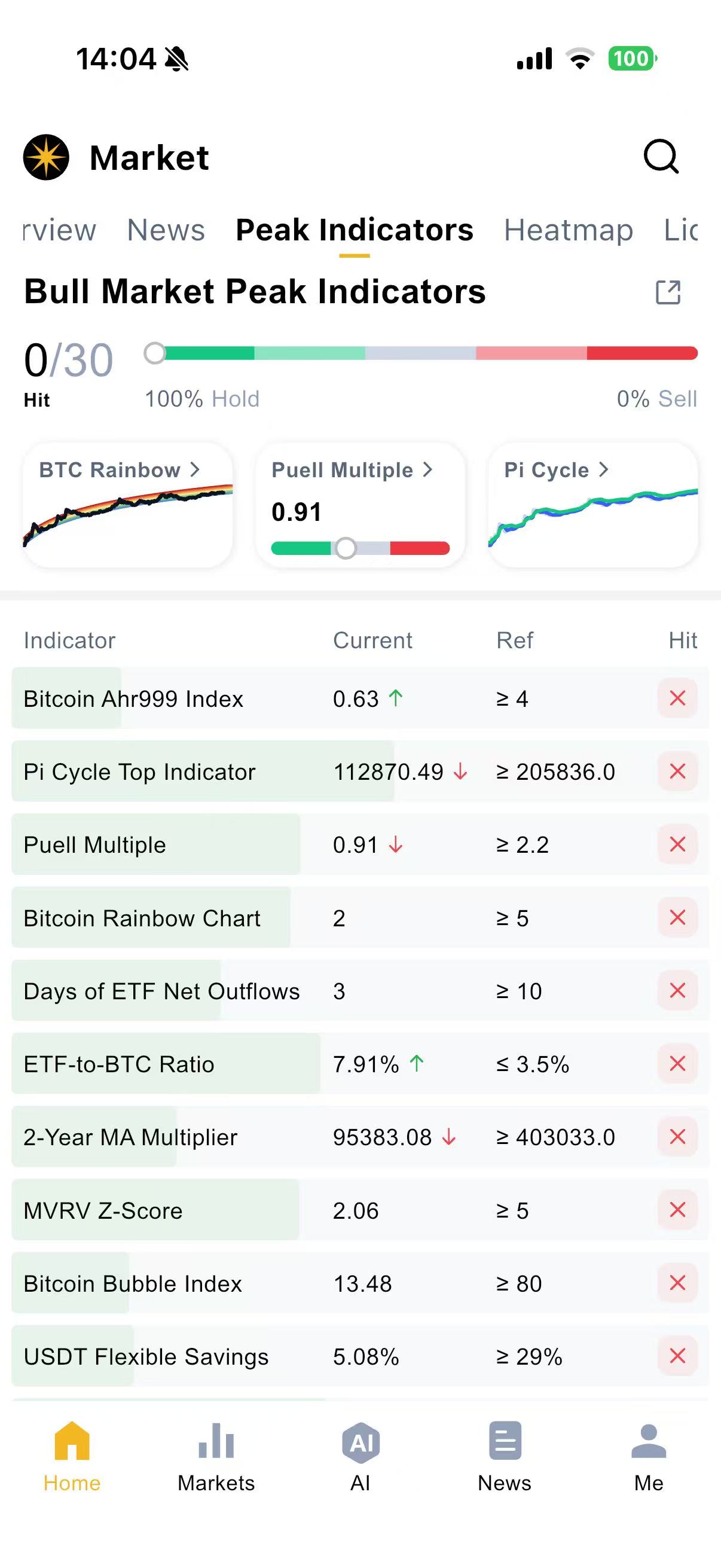Switch to the News tab
721x1568 pixels.
(x=166, y=230)
